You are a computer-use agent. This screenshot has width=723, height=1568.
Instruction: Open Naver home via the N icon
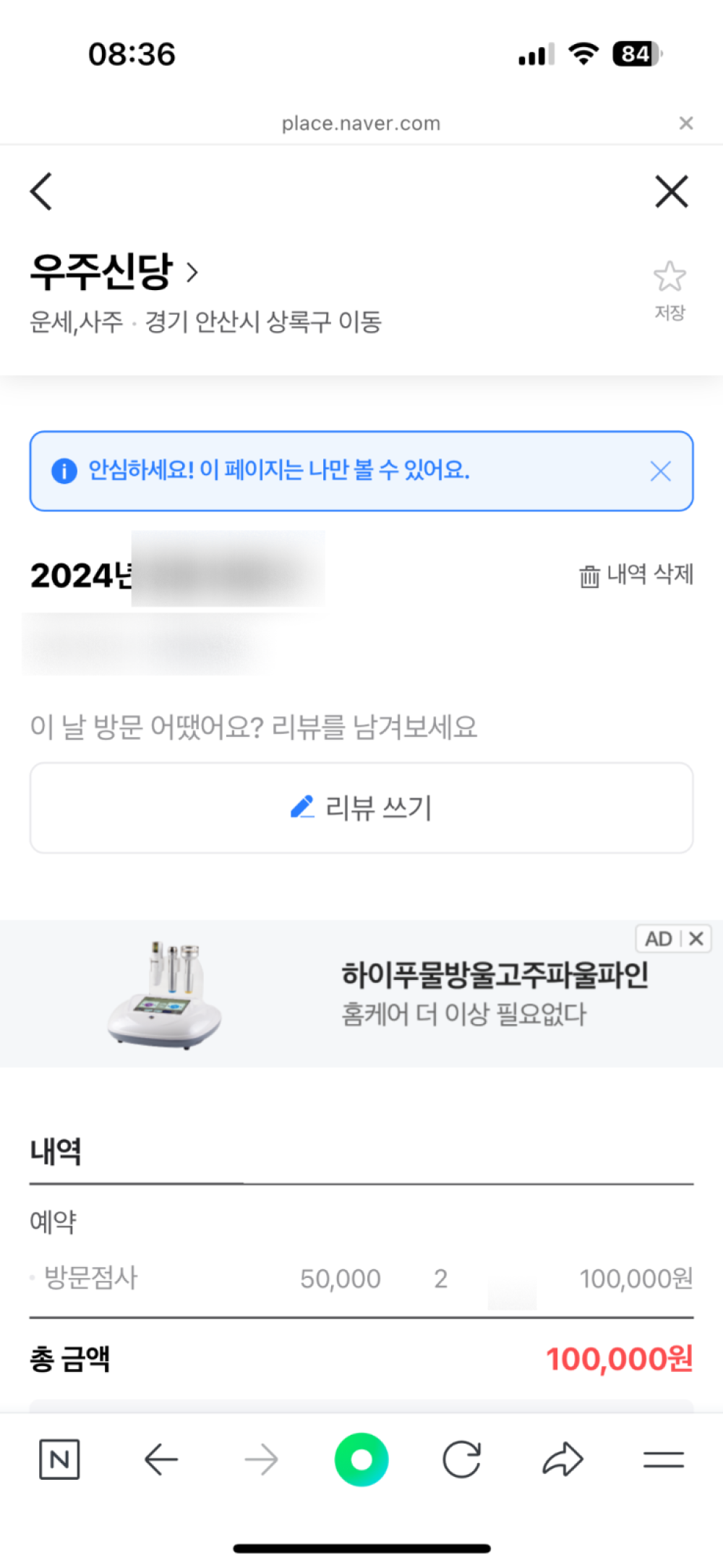point(59,1460)
